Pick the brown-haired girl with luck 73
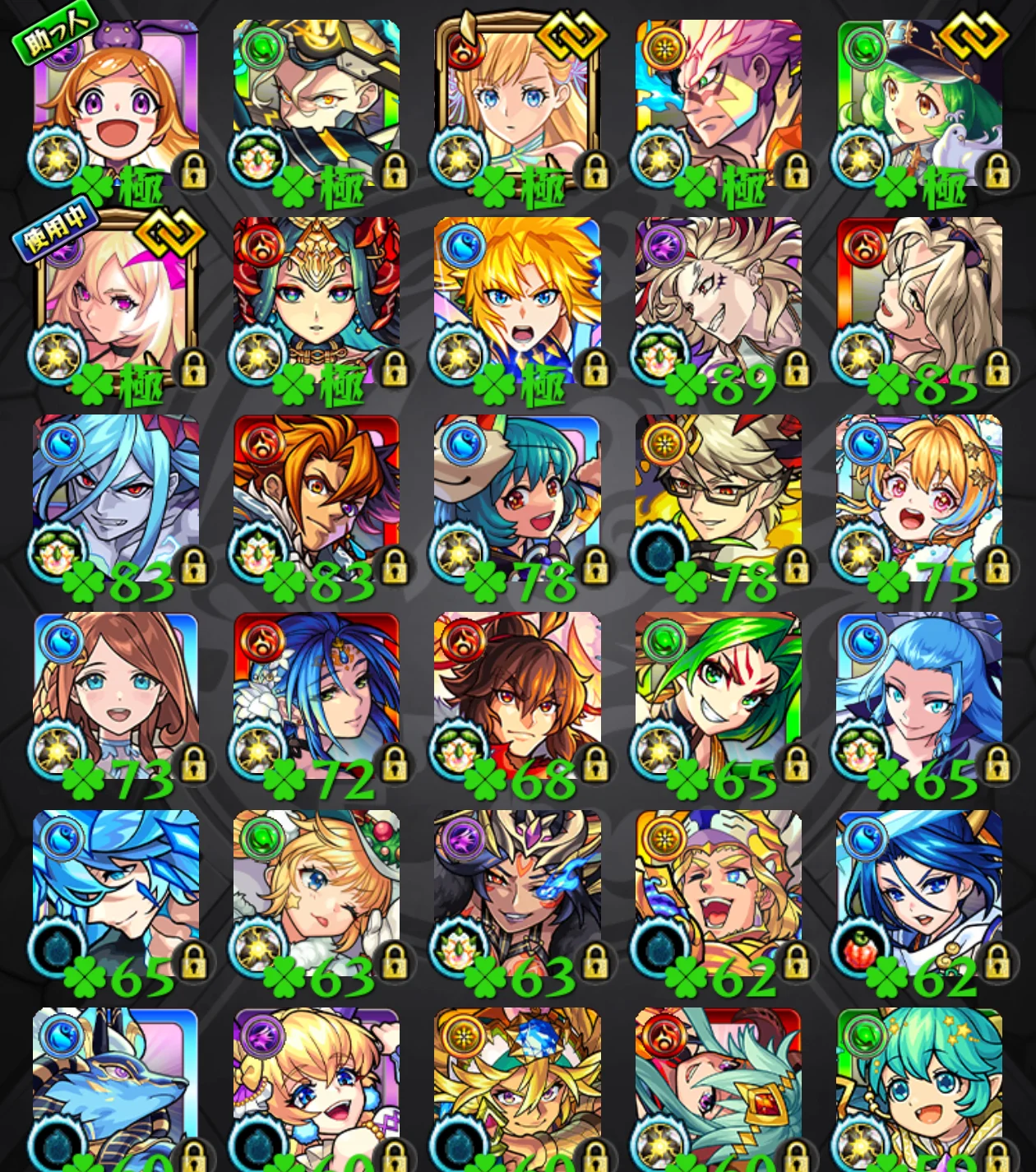 (115, 695)
